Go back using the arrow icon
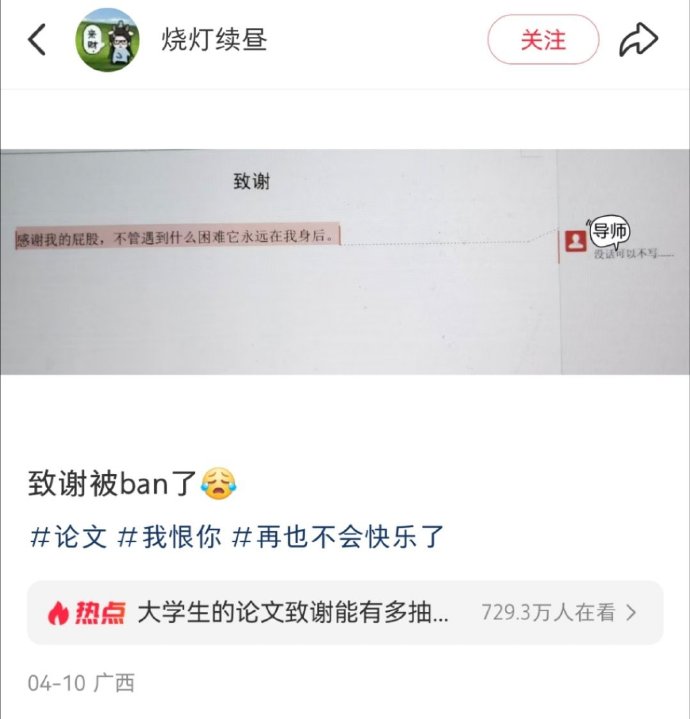The height and width of the screenshot is (719, 690). click(37, 40)
